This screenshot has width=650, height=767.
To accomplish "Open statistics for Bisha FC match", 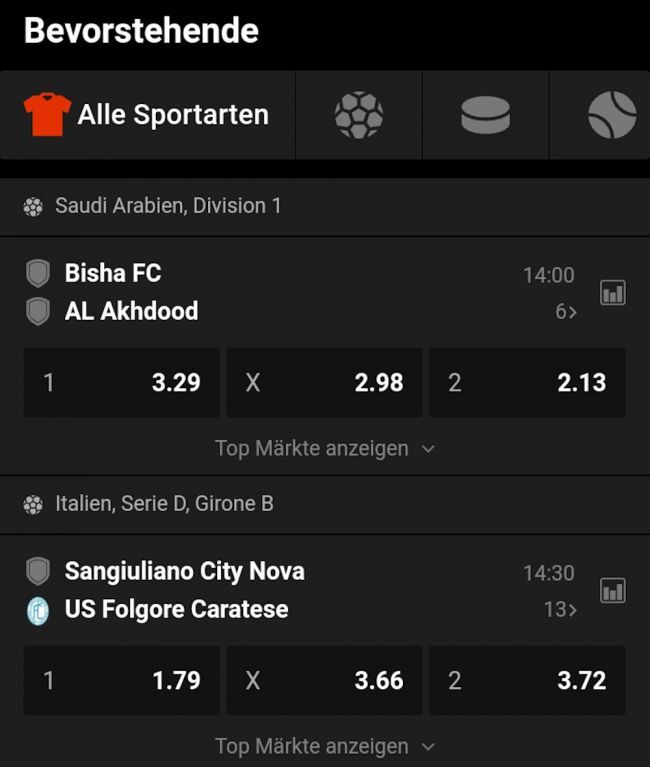I will [x=612, y=292].
